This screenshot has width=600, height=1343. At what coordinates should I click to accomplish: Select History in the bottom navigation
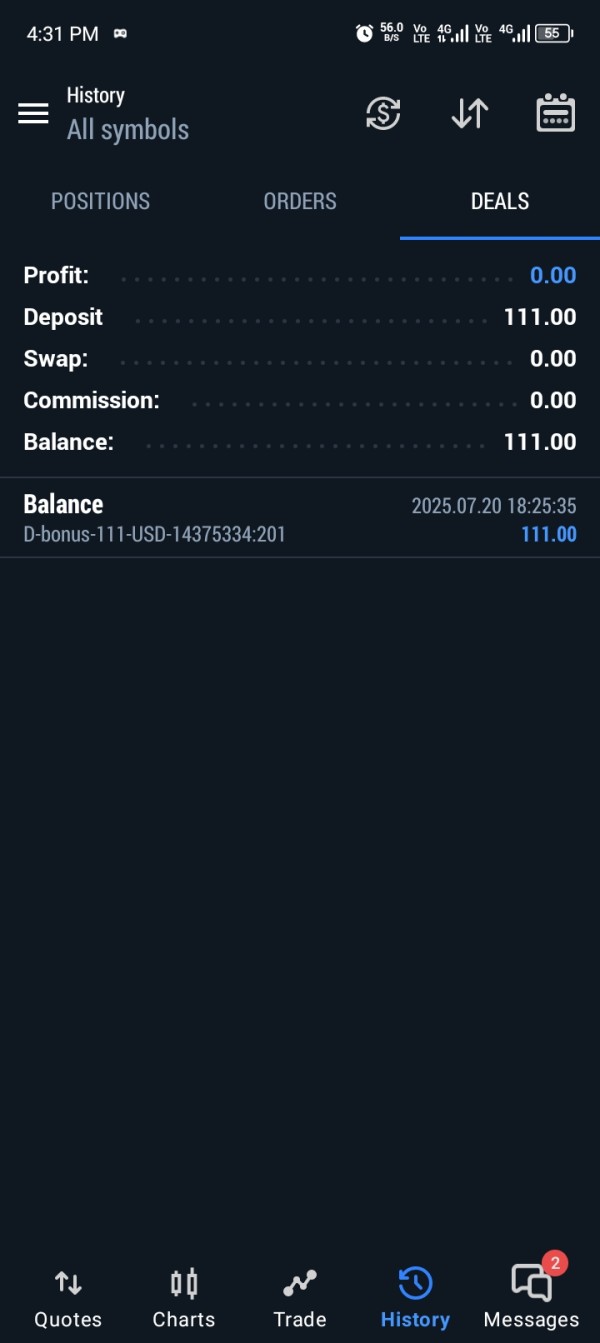[415, 1298]
